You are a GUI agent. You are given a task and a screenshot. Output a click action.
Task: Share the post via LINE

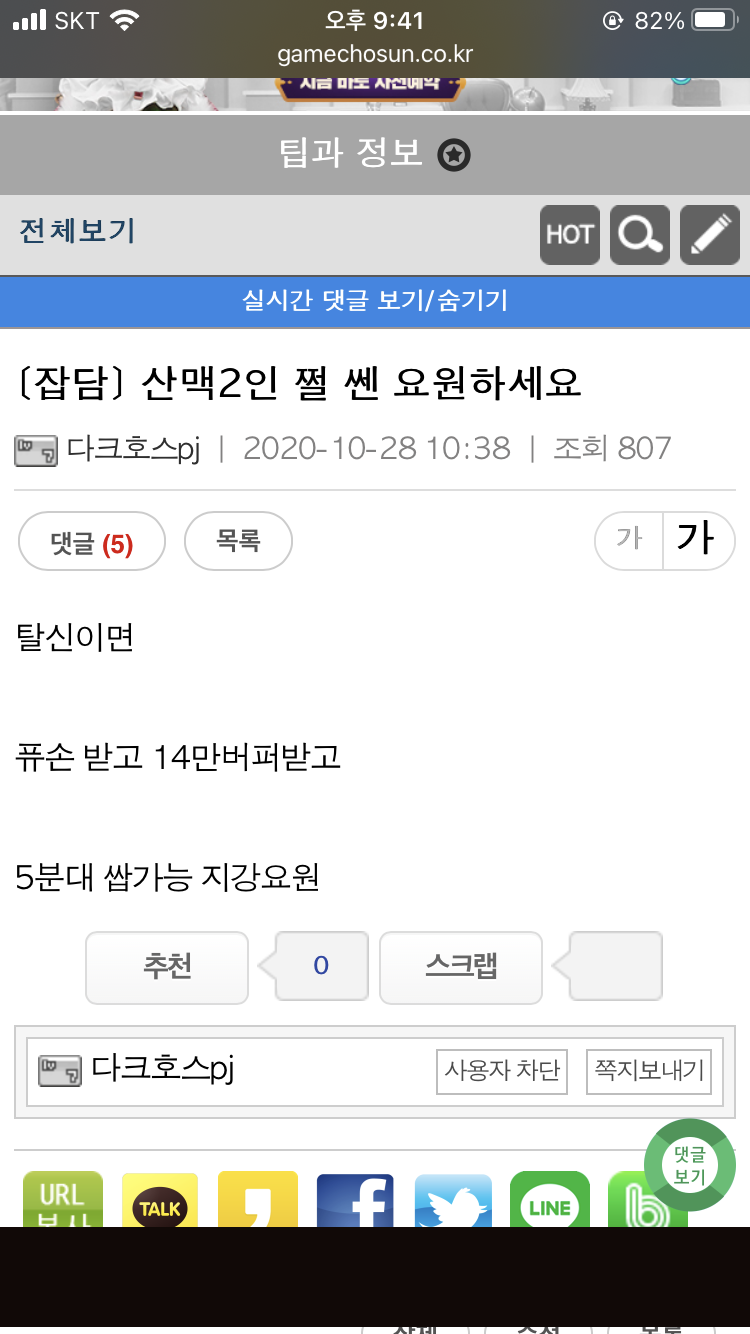[x=550, y=1200]
